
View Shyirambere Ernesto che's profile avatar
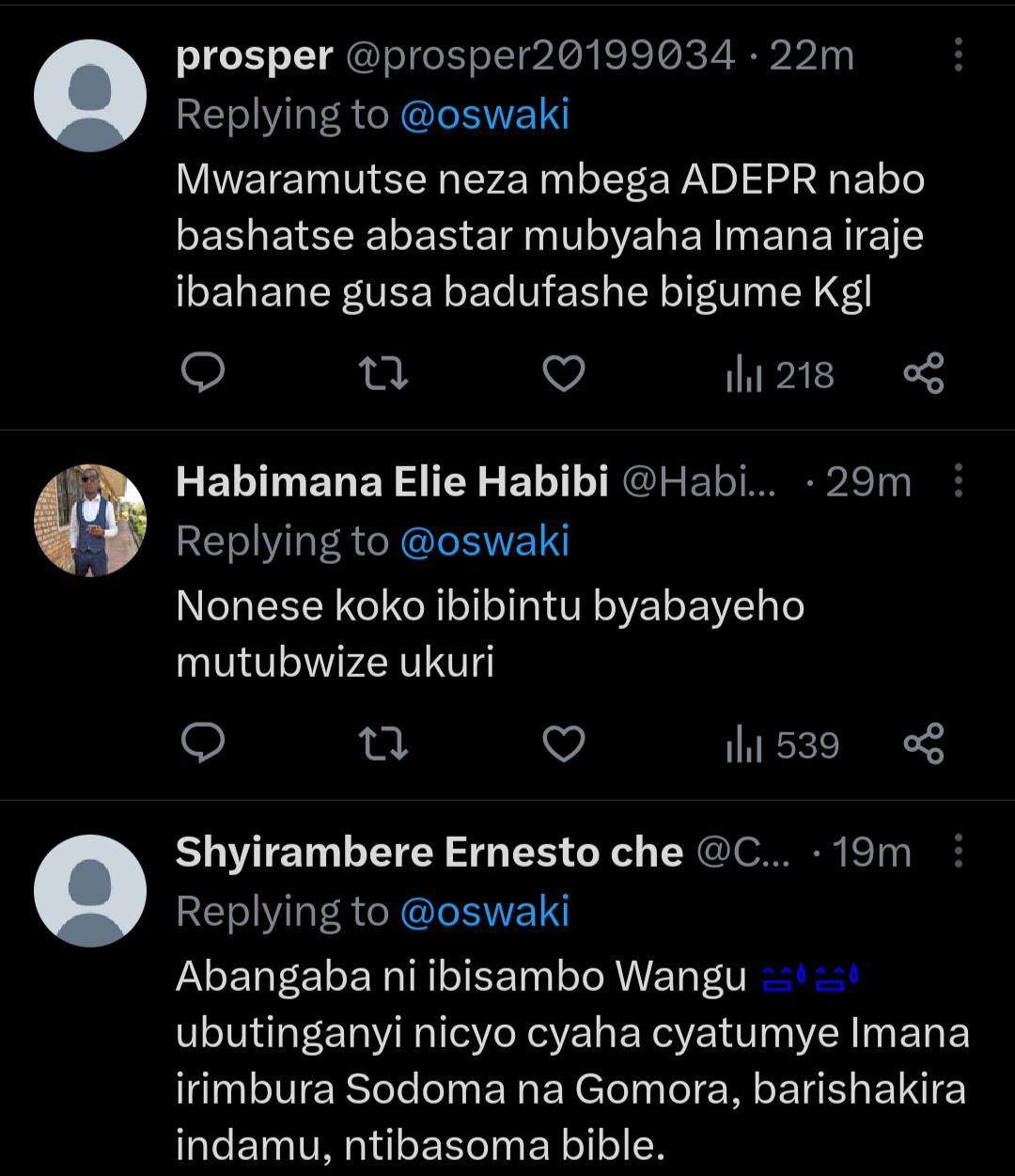90,890
